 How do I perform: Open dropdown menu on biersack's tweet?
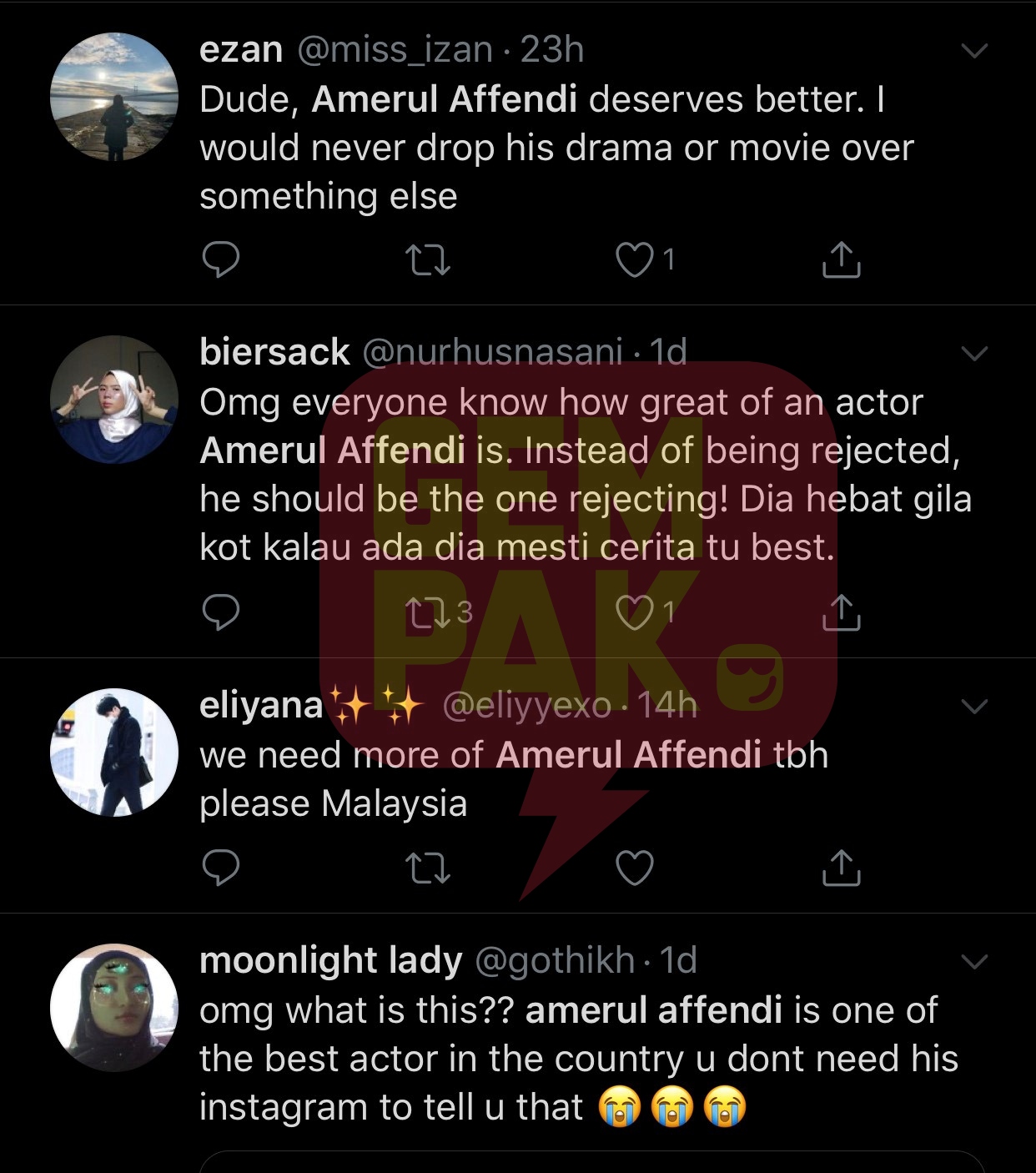pos(974,354)
